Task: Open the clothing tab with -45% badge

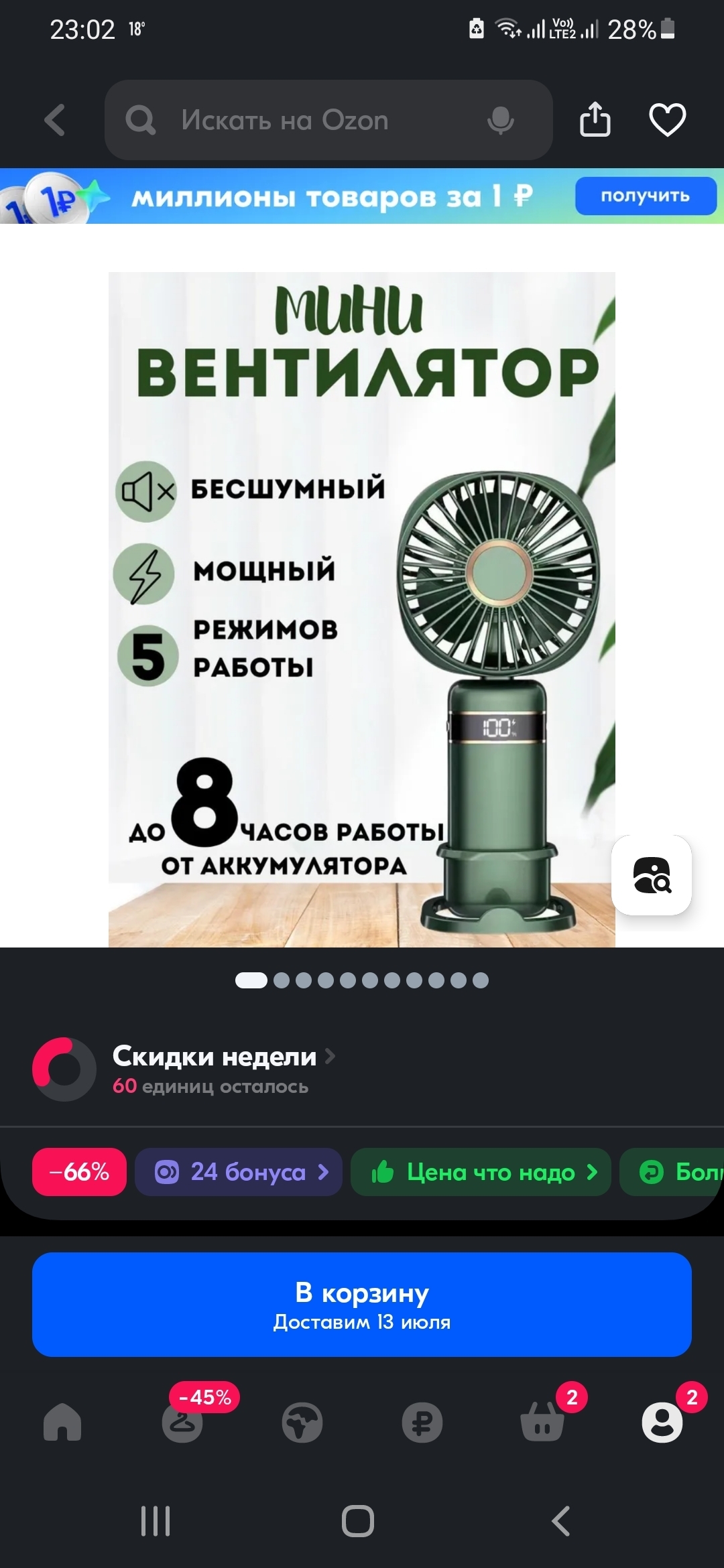Action: (182, 1422)
